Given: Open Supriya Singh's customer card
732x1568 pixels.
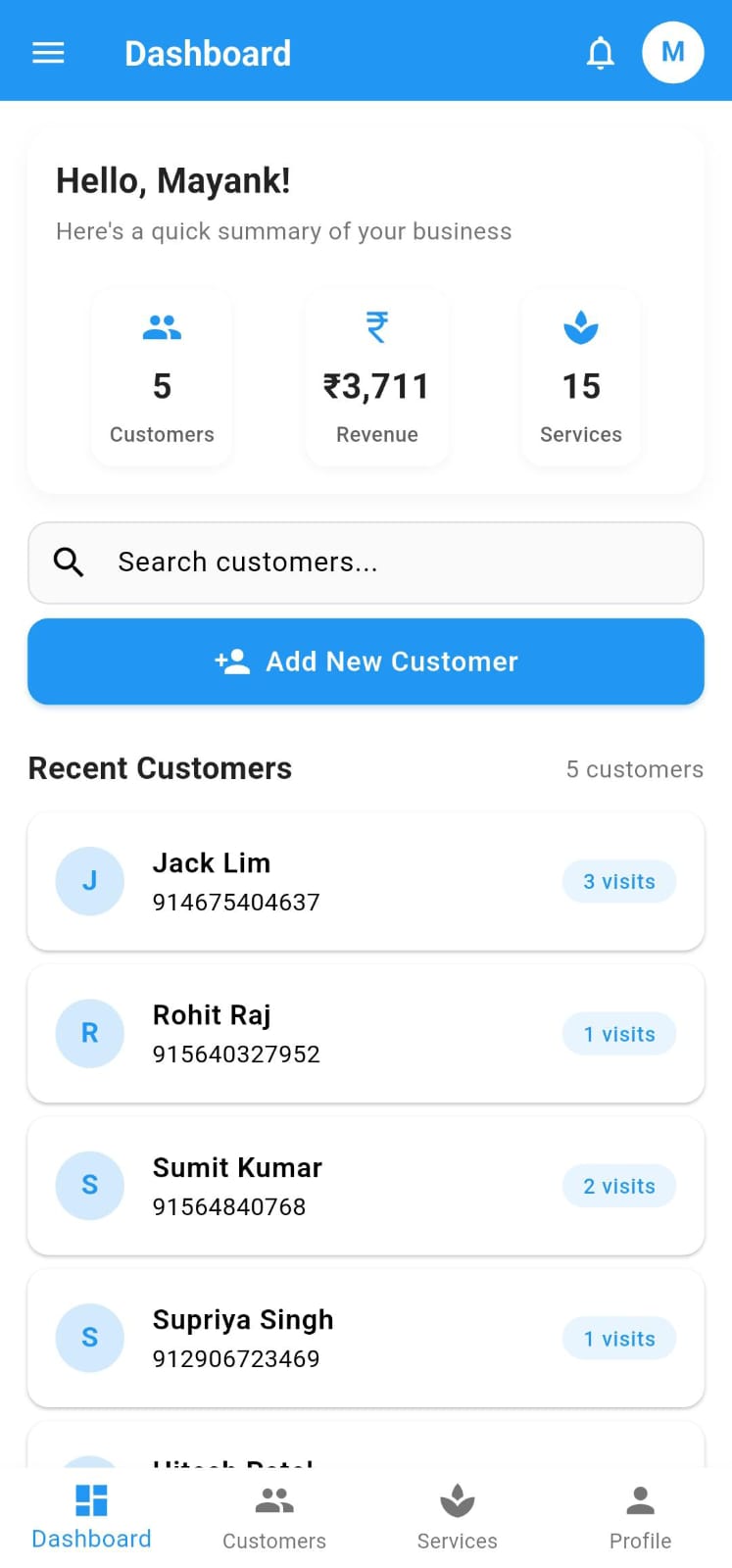Looking at the screenshot, I should coord(365,1338).
